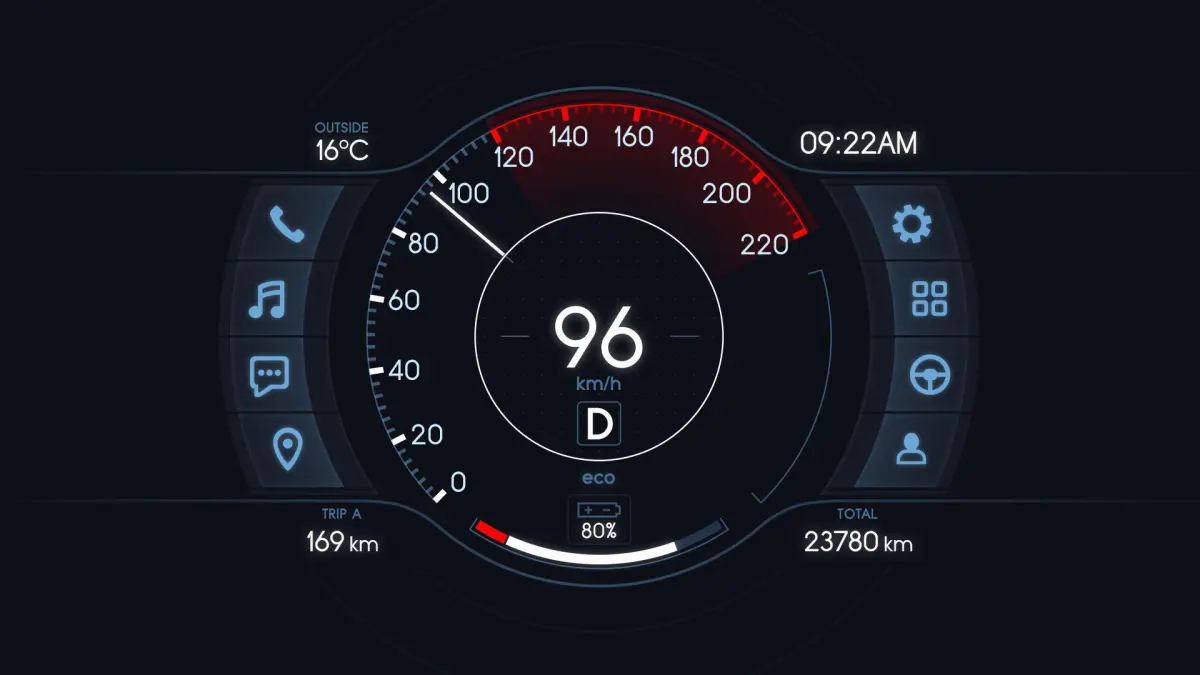Open the music player

pos(268,300)
